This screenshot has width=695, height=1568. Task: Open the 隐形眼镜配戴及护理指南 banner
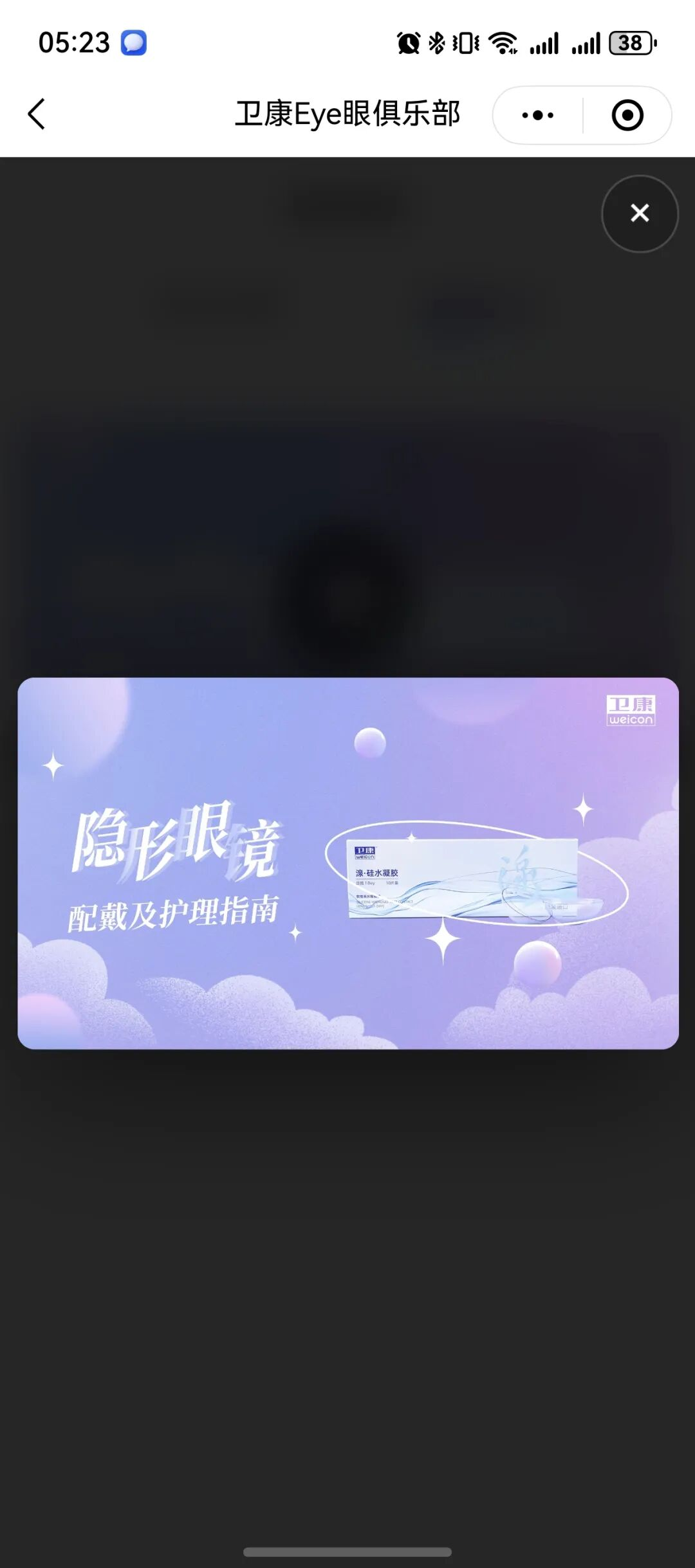point(347,863)
